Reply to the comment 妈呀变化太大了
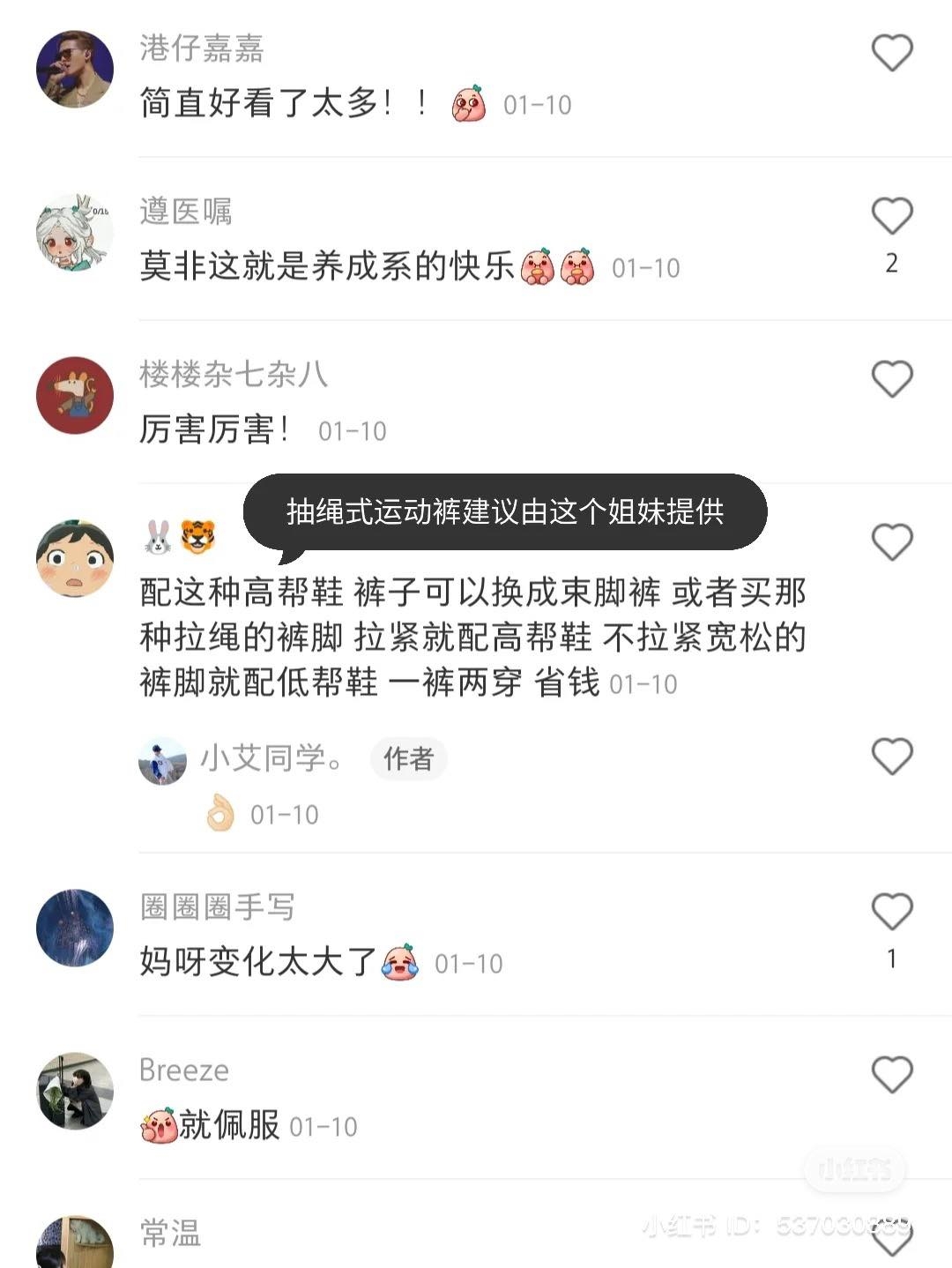This screenshot has width=952, height=1268. (x=257, y=962)
